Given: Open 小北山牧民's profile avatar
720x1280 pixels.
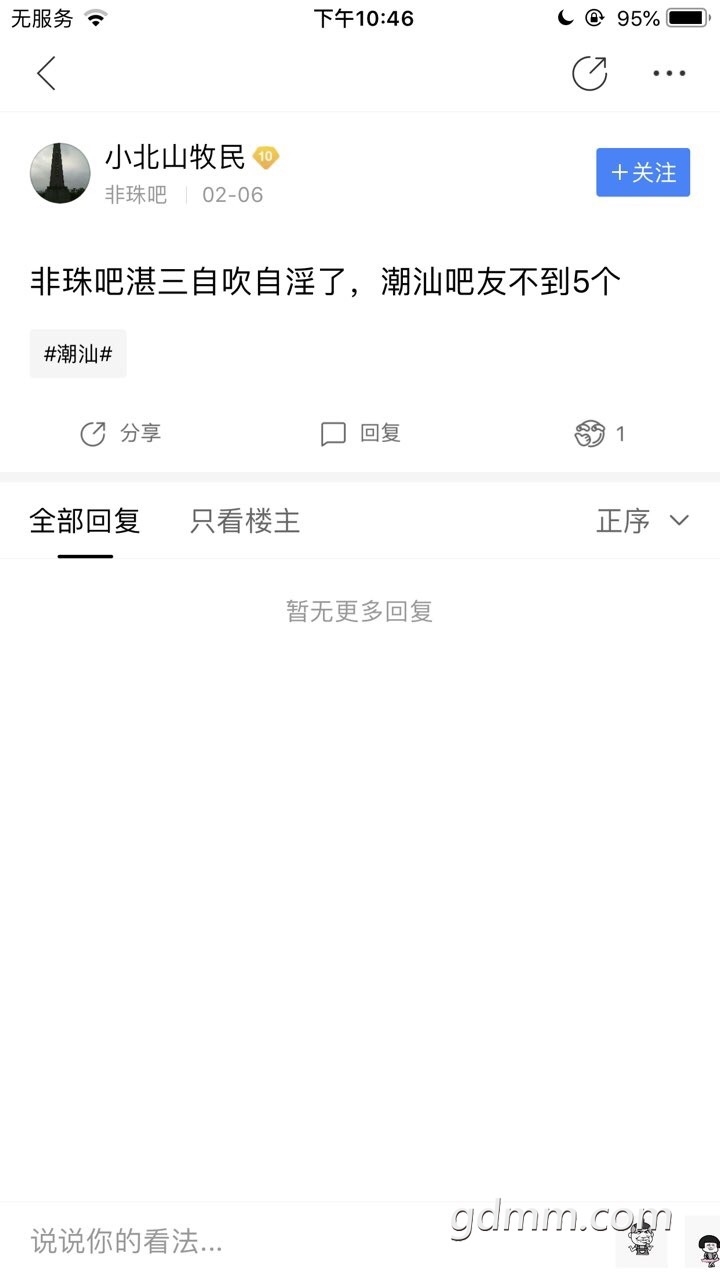Looking at the screenshot, I should tap(60, 173).
